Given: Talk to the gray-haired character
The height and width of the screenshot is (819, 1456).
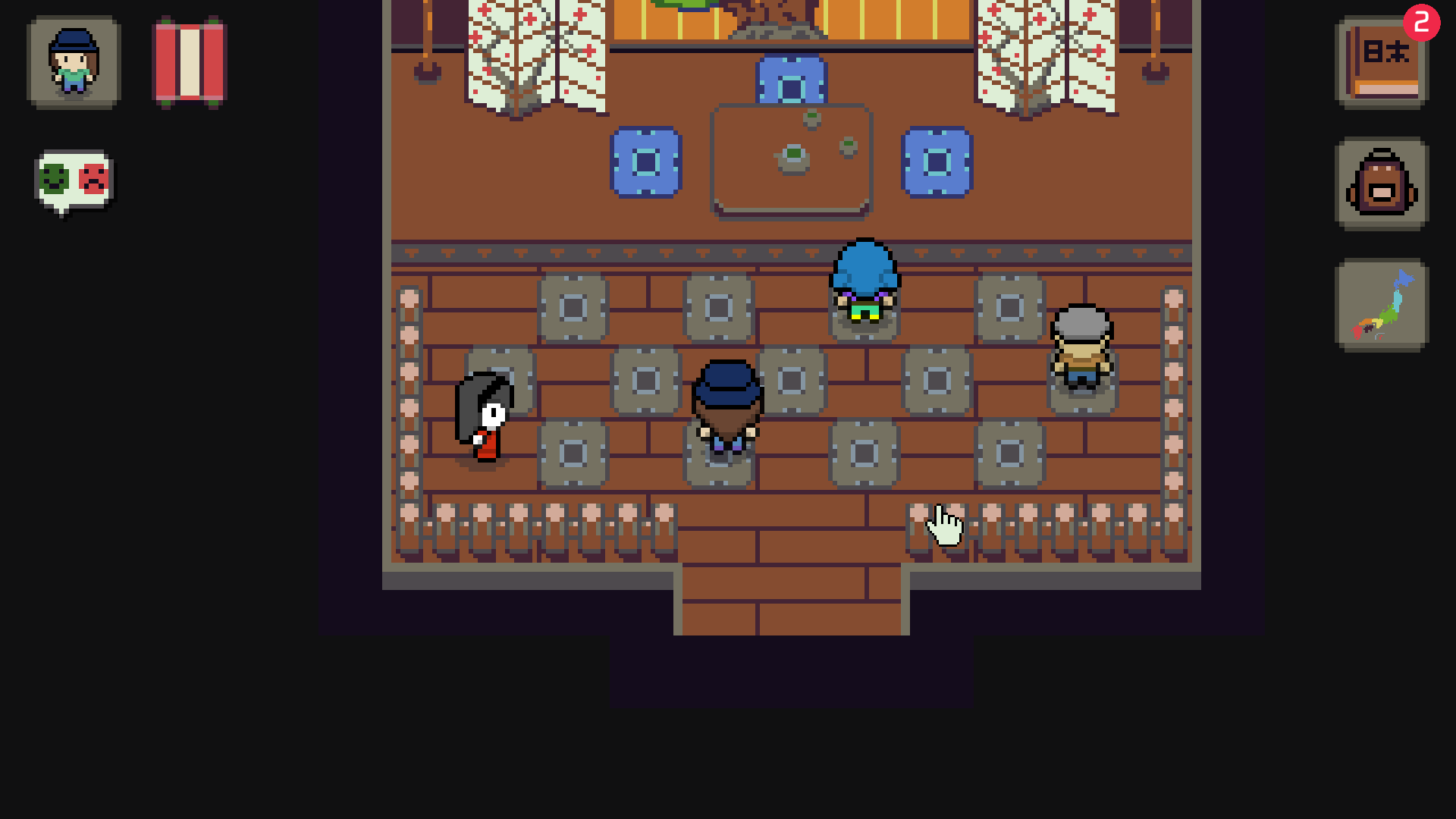Looking at the screenshot, I should pos(1081,347).
